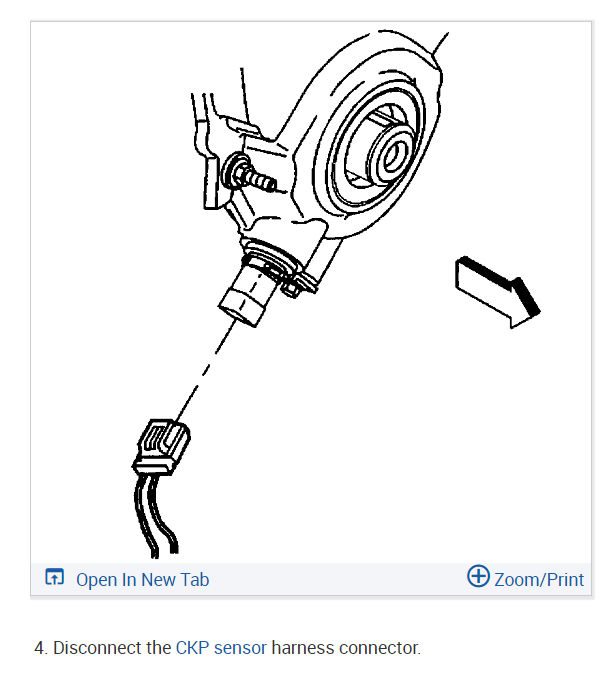606x675 pixels.
Task: Open the CKP sensor link
Action: tap(221, 647)
